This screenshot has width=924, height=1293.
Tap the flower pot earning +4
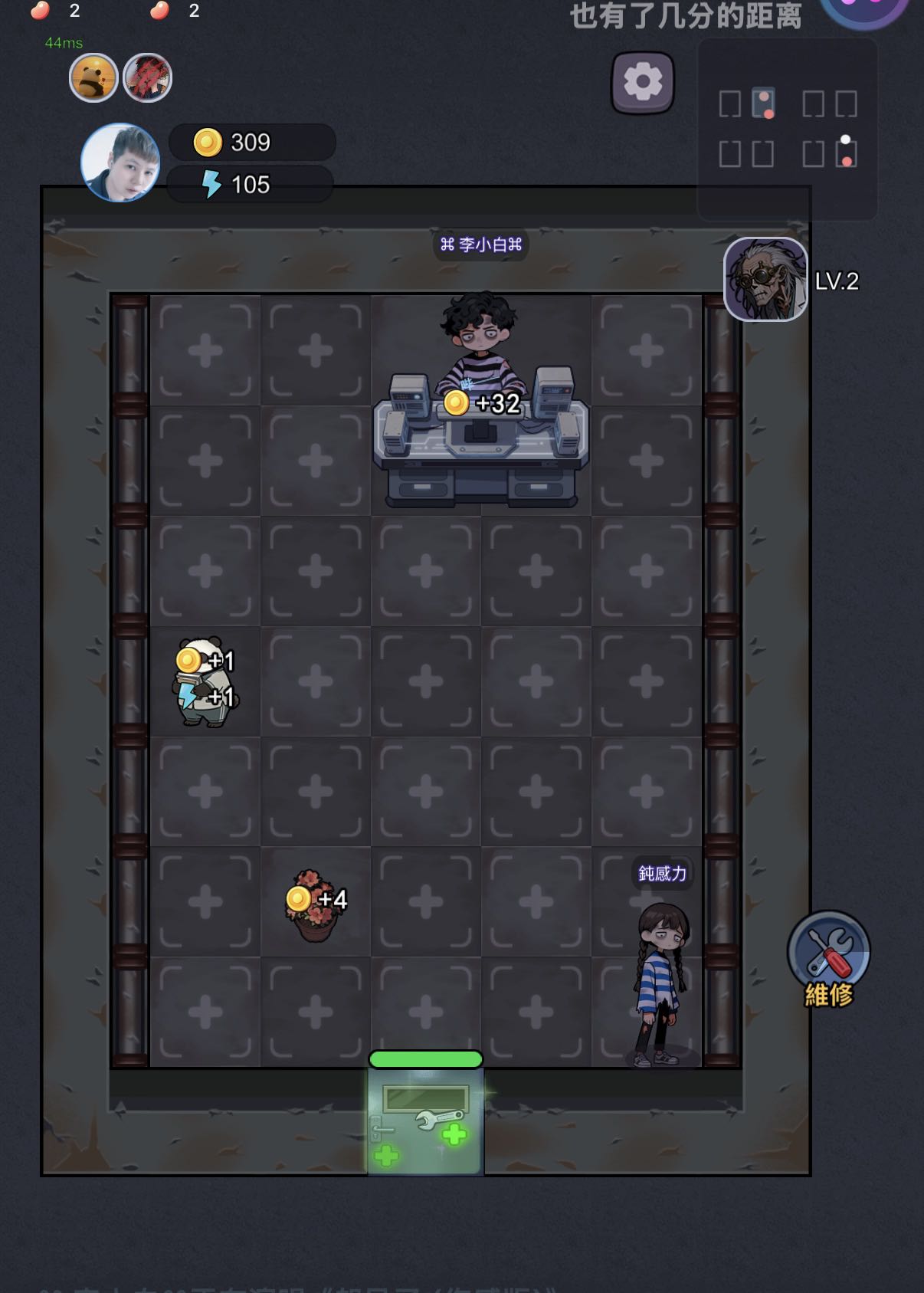tap(313, 906)
